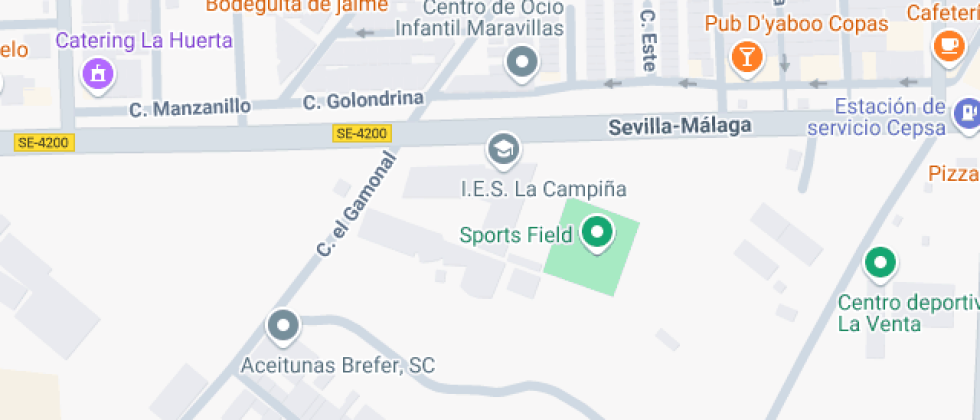The image size is (980, 420).
Task: Open the Aceitunas Brefer, SC pin
Action: pos(283,325)
